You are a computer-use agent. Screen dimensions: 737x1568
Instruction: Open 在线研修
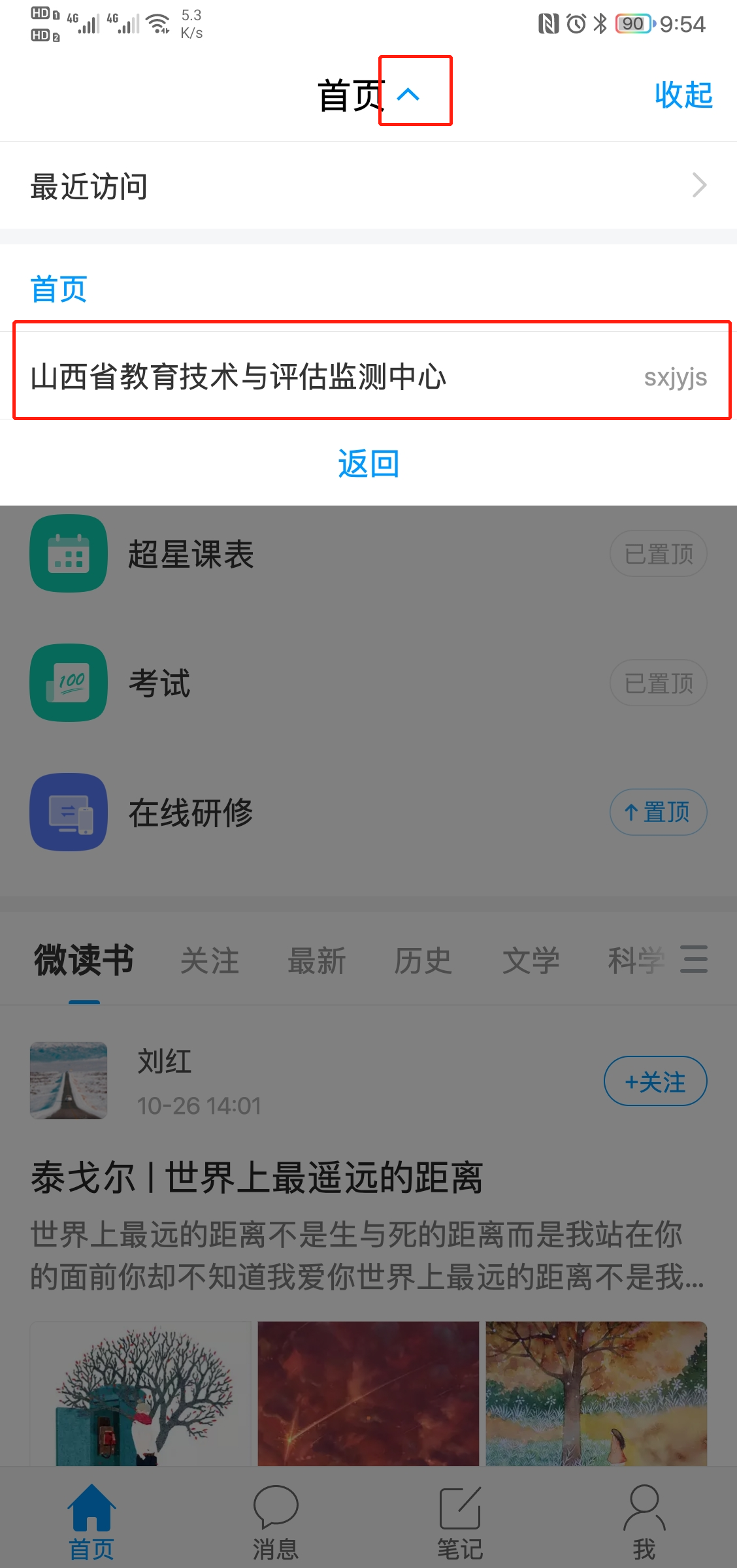[x=191, y=813]
